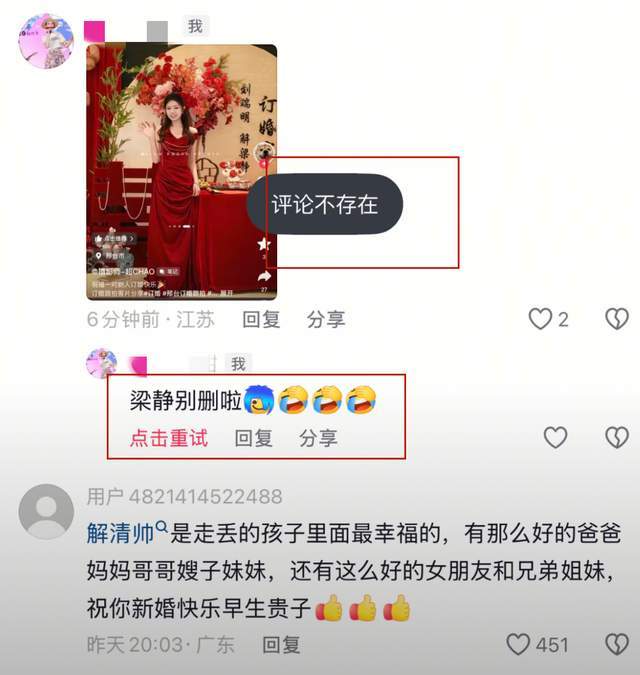Viewport: 640px width, 675px height.
Task: Tap 点击重试 to resend the comment
Action: [x=169, y=438]
